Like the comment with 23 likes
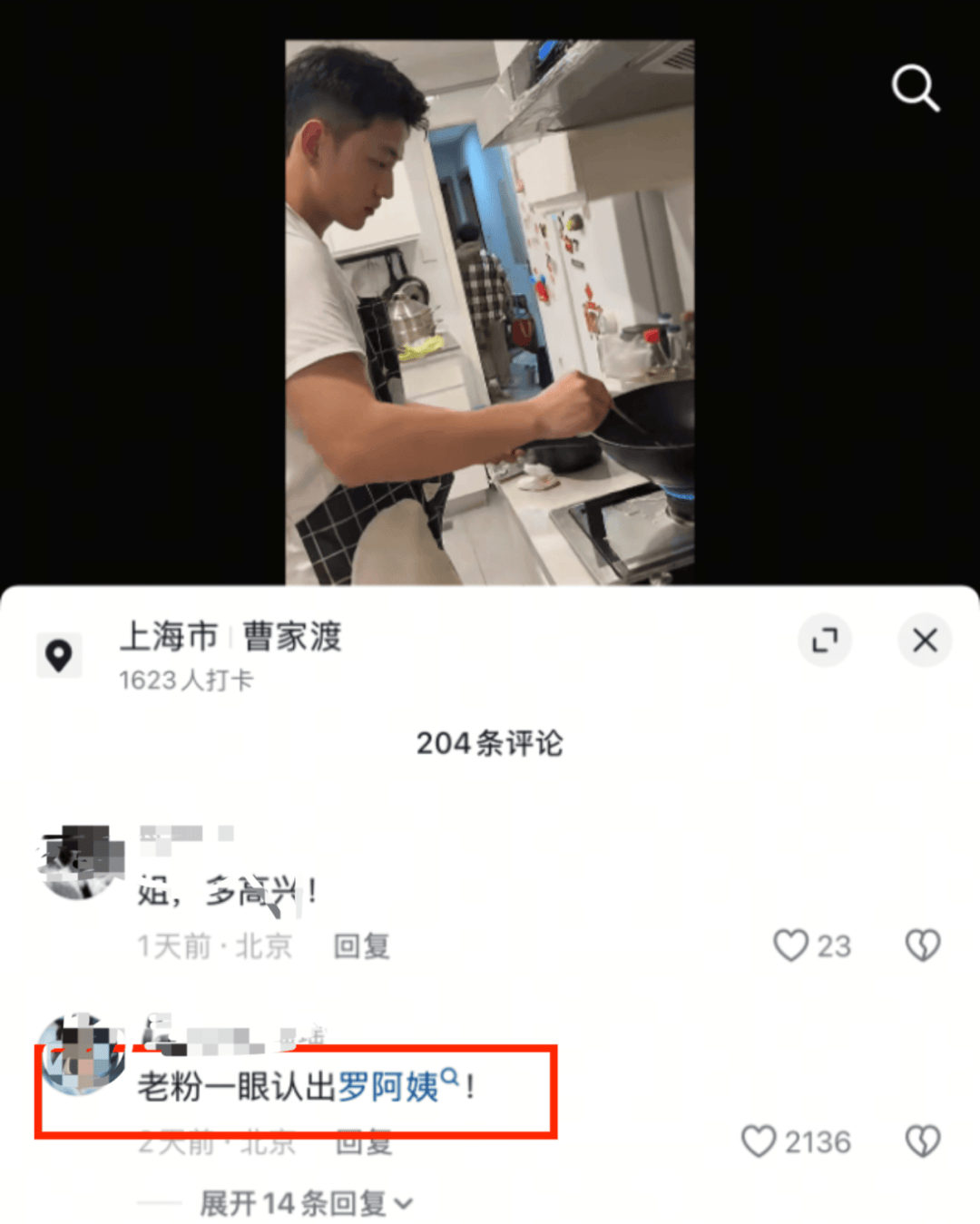Viewport: 980px width, 1224px height. [790, 945]
